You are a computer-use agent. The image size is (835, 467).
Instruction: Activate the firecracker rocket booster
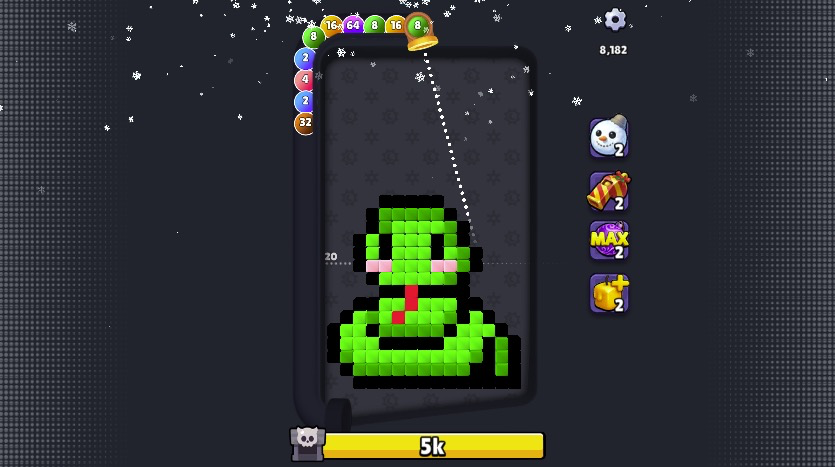click(608, 190)
